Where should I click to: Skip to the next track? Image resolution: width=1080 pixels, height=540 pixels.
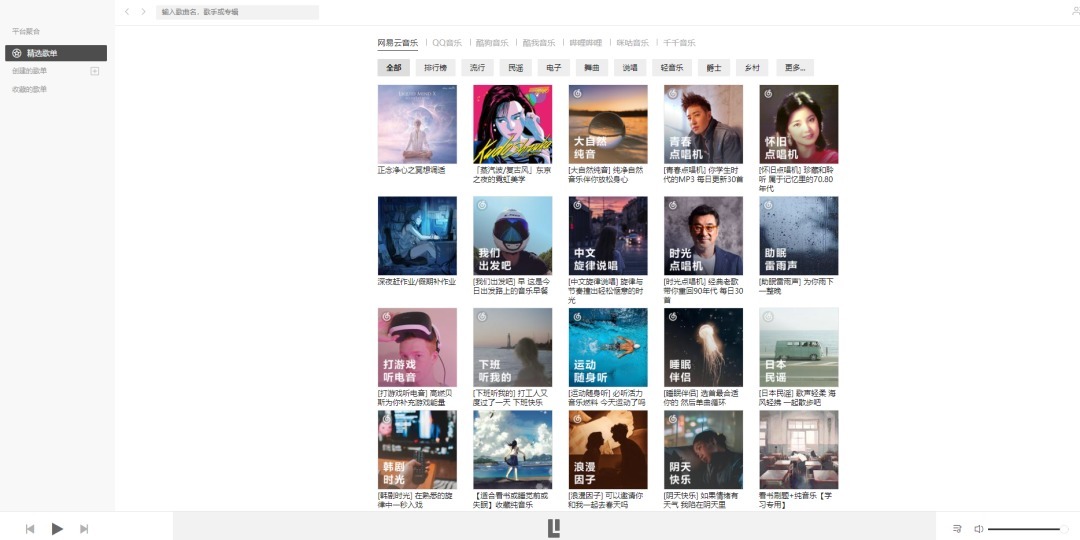pyautogui.click(x=84, y=528)
